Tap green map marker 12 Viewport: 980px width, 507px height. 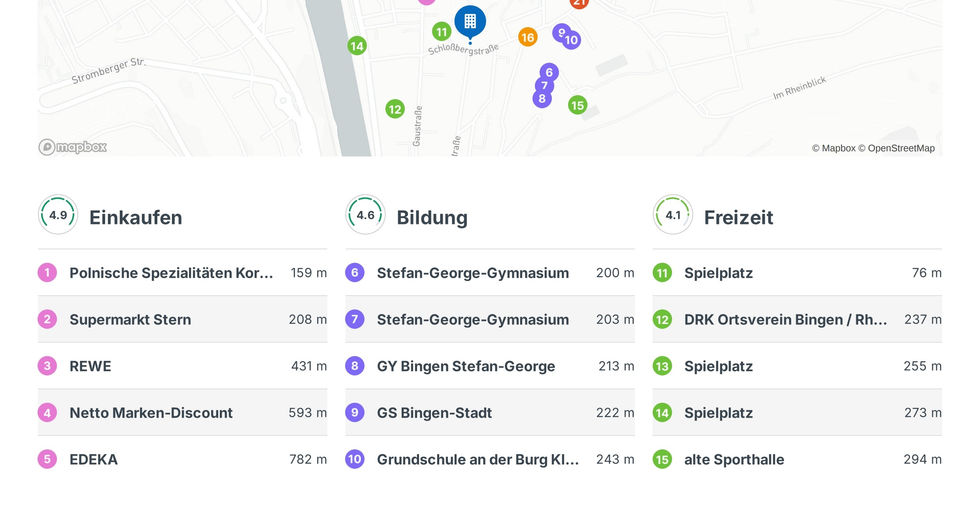[x=395, y=109]
